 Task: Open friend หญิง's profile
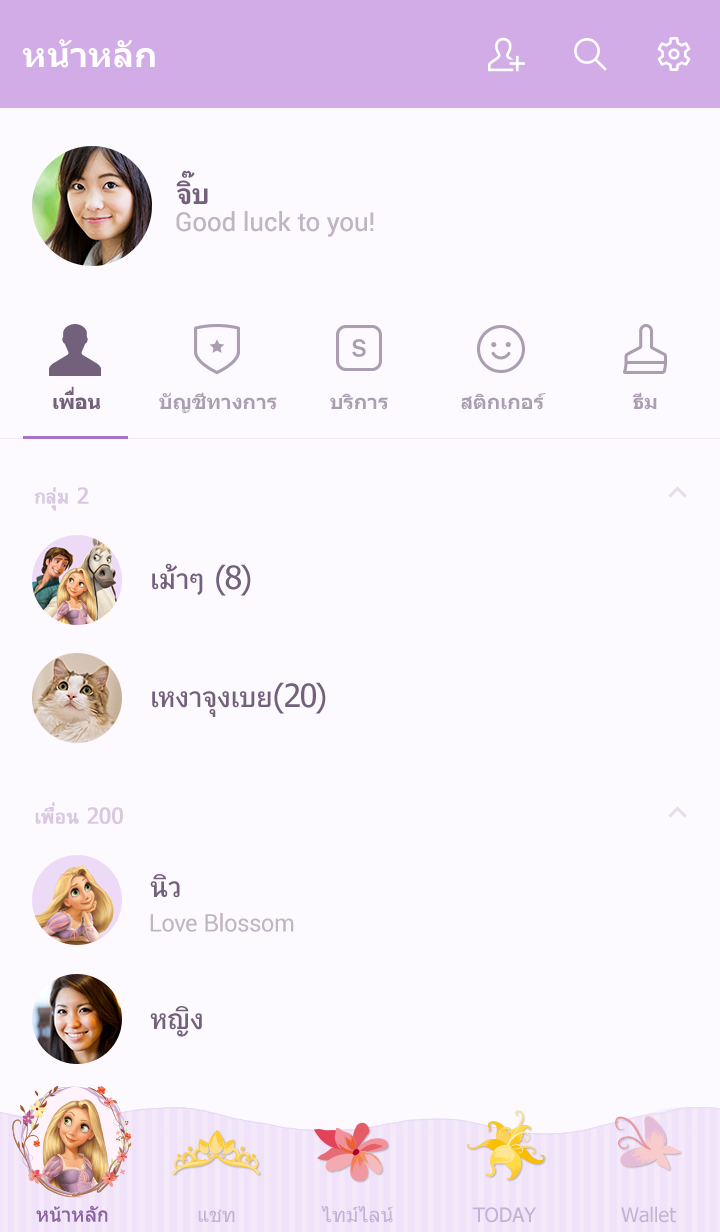click(176, 1019)
